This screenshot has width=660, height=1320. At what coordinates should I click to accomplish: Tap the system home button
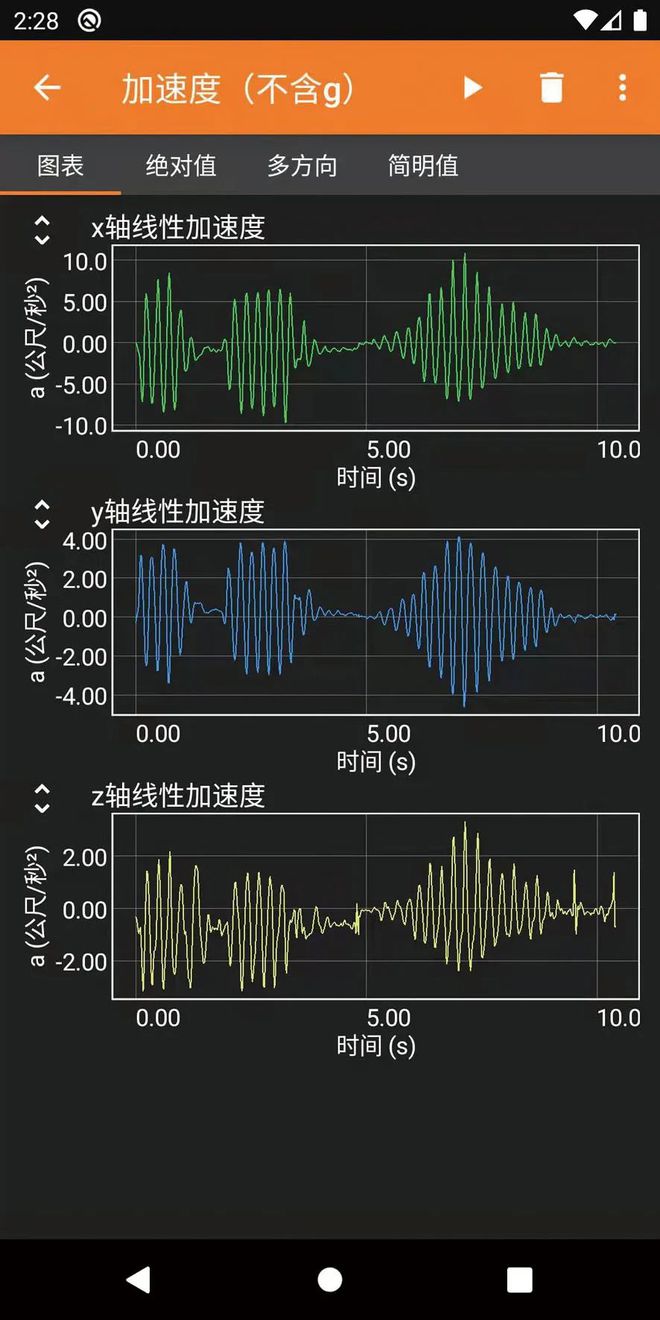point(330,1279)
